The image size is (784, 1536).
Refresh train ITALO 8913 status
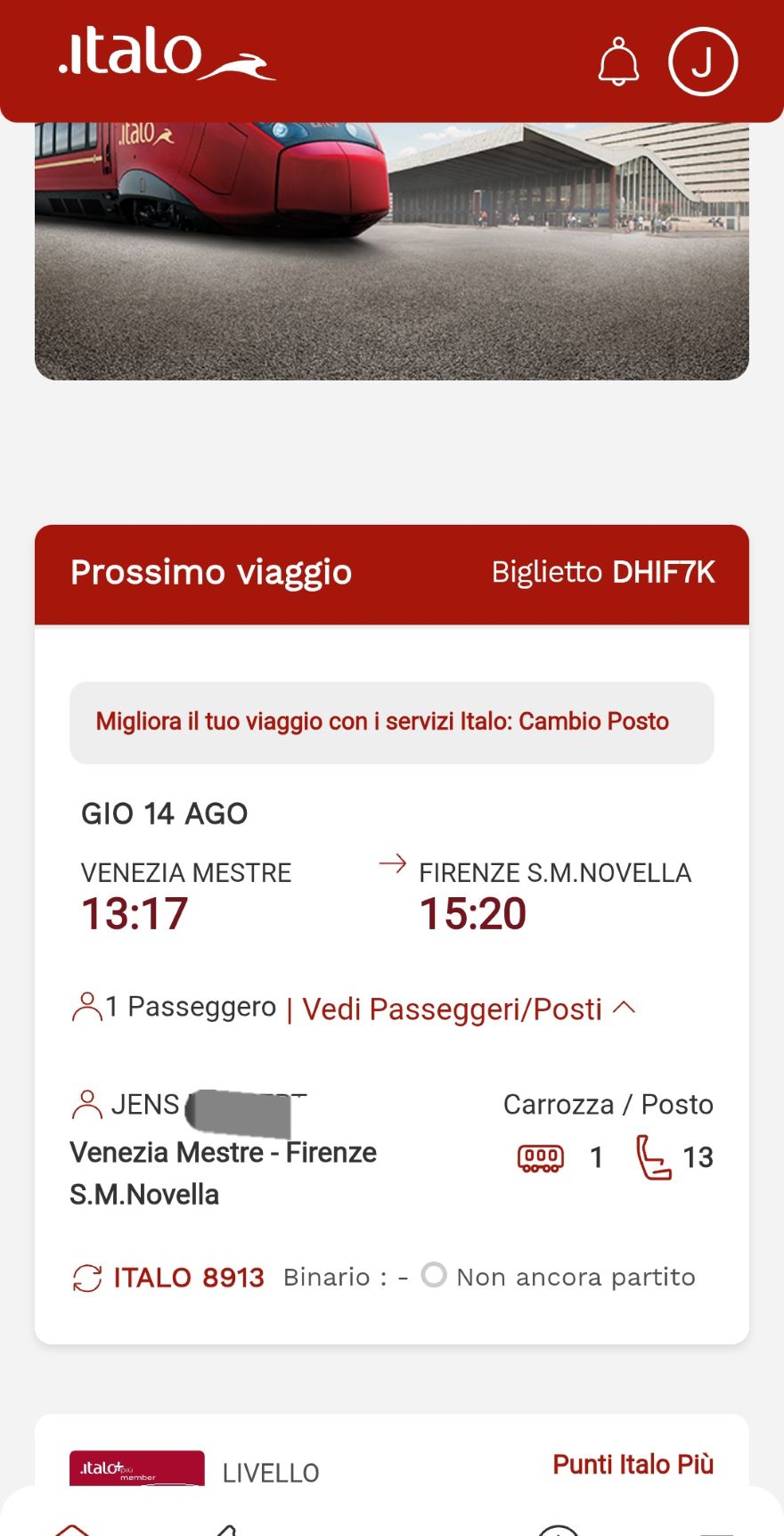[x=87, y=1278]
